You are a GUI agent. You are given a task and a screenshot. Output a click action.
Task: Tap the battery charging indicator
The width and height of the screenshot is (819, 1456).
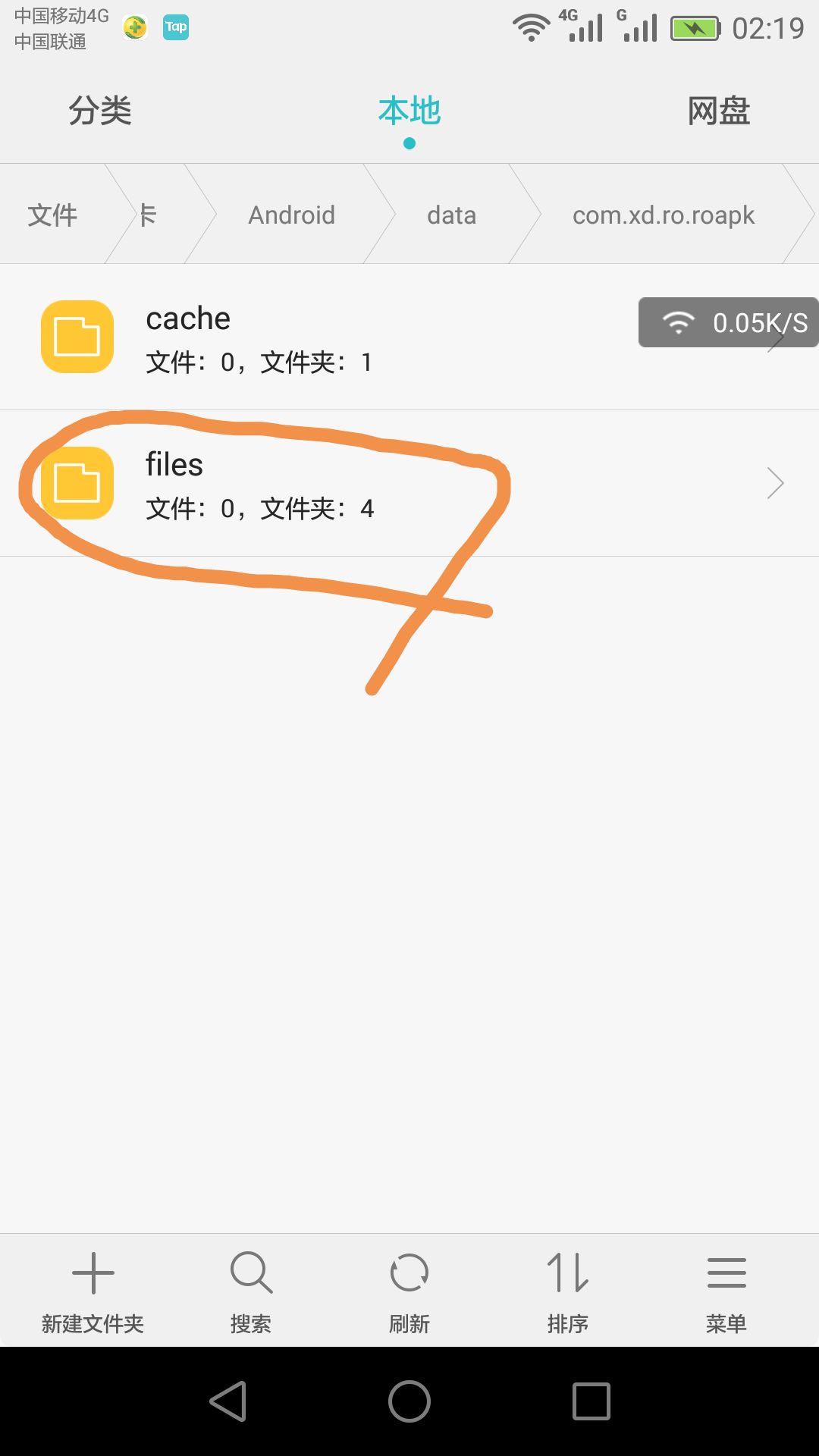tap(695, 27)
